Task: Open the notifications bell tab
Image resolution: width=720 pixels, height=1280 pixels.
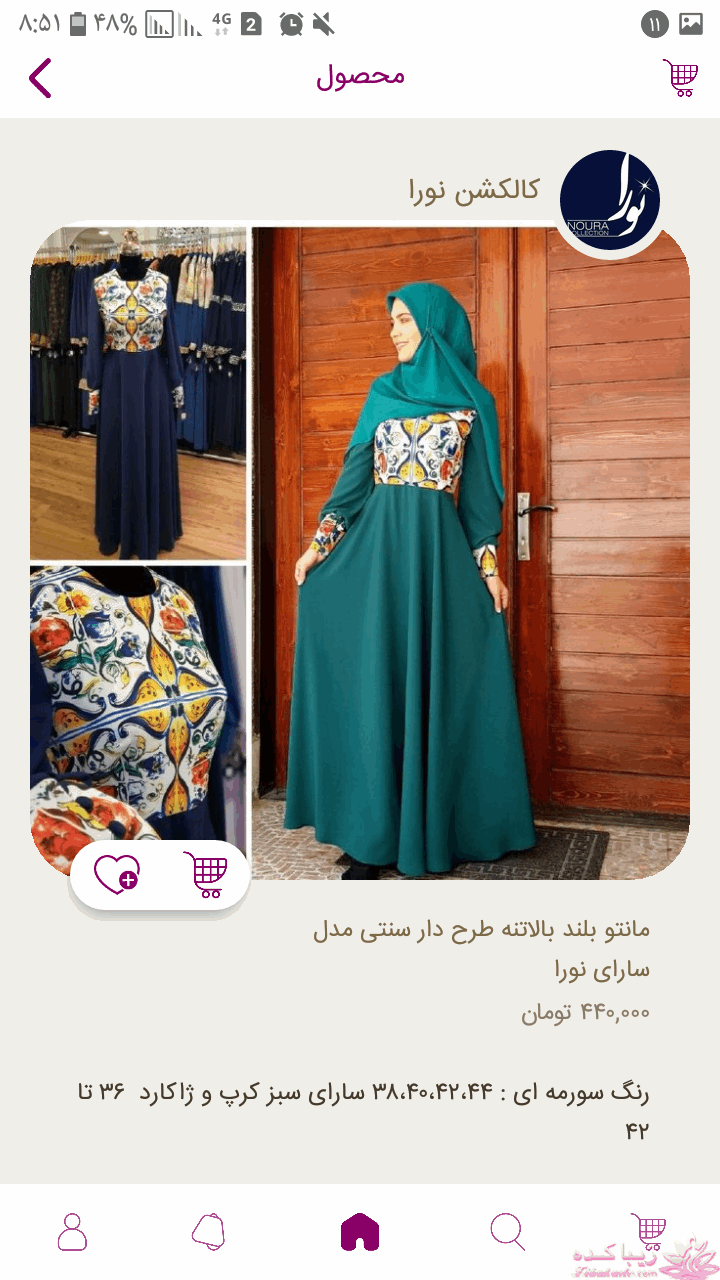Action: point(208,1232)
